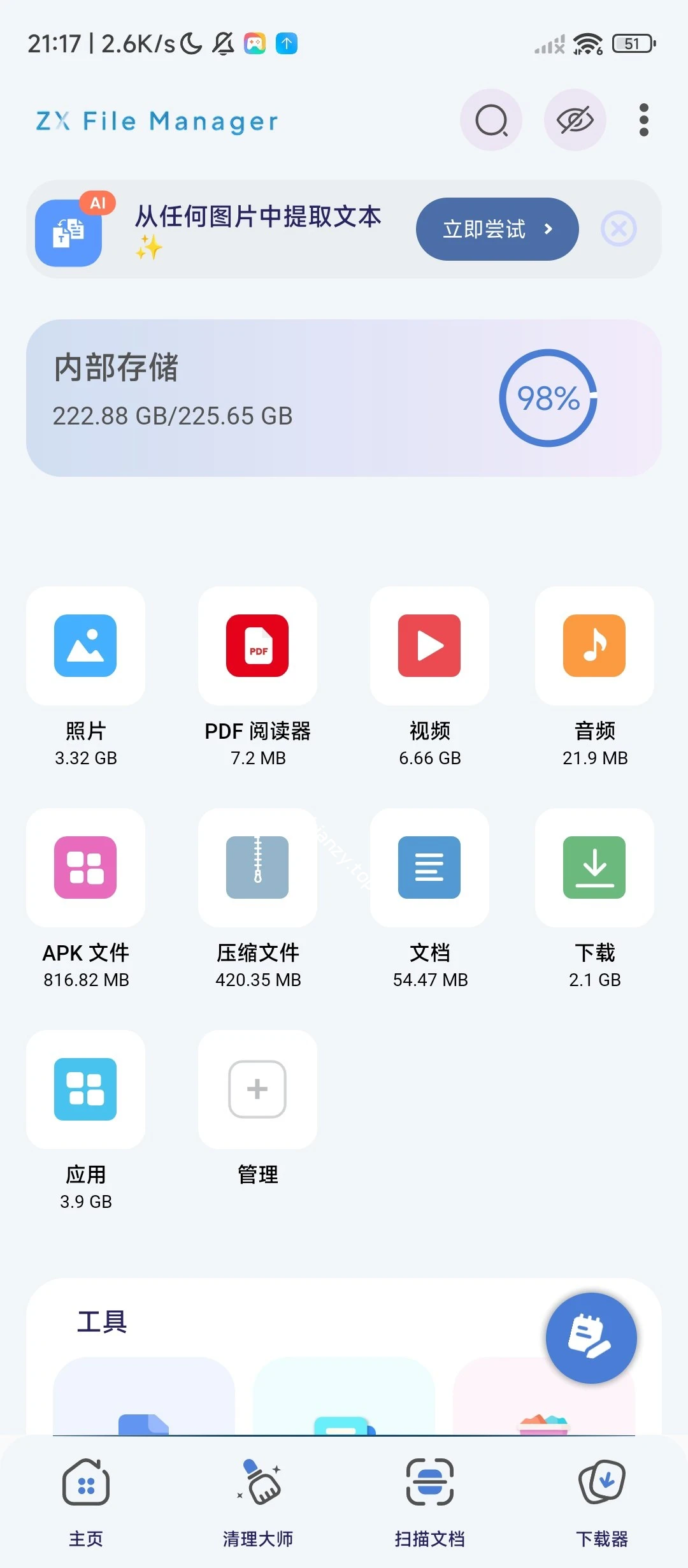Tap the 立即尝试 button
The height and width of the screenshot is (1568, 688).
coord(496,229)
